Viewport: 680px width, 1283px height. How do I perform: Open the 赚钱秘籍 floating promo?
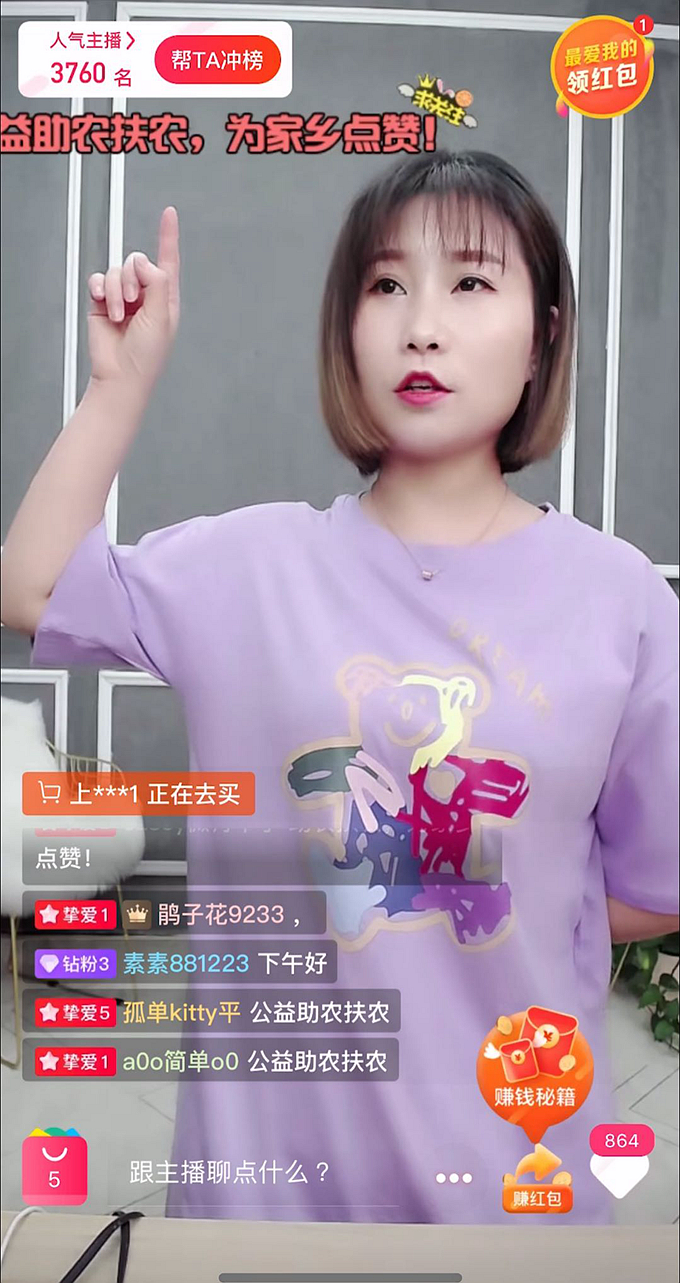(x=535, y=1070)
